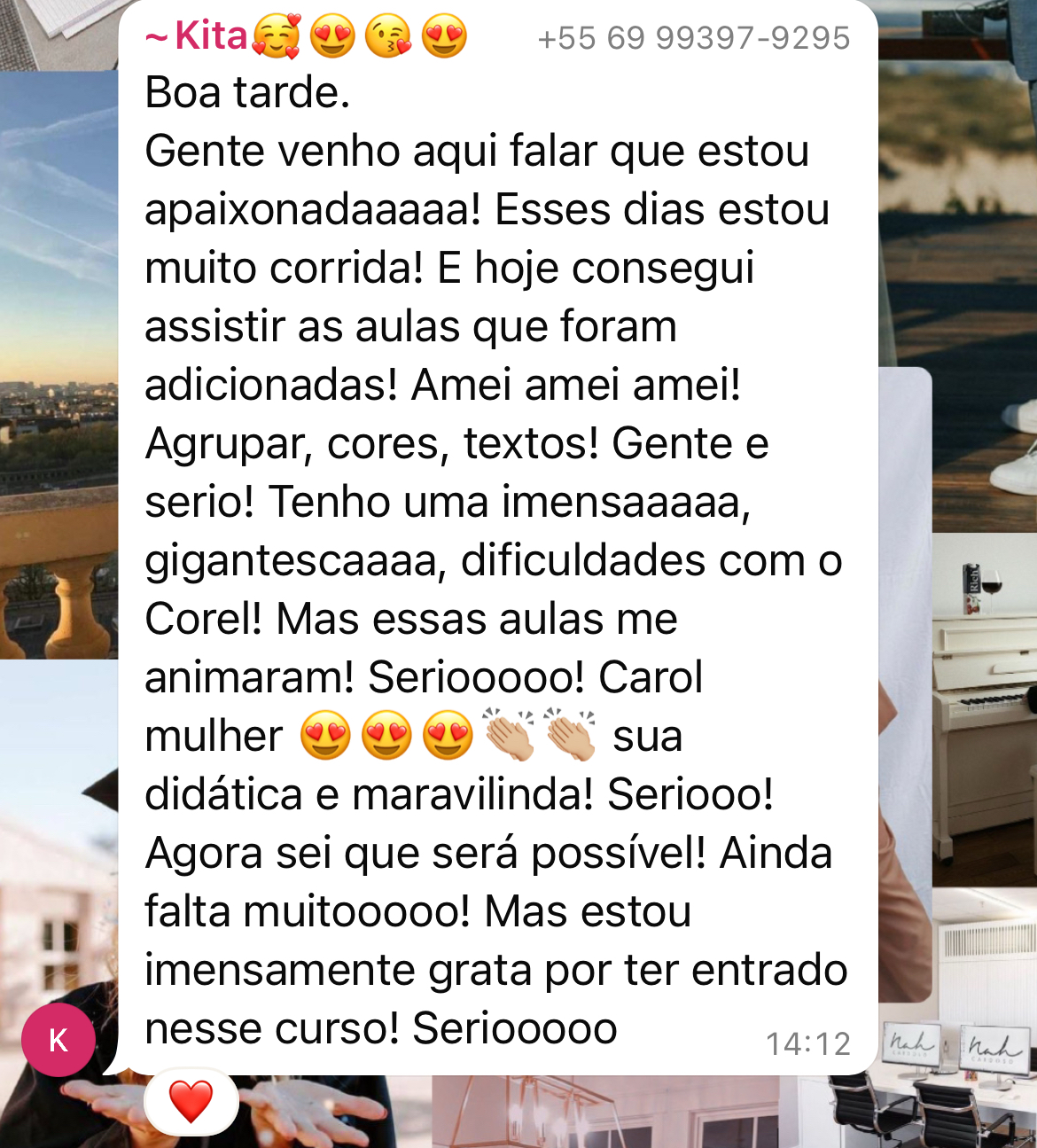Tap the K avatar beside the message
Screen dimensions: 1037x1148
pyautogui.click(x=58, y=1040)
